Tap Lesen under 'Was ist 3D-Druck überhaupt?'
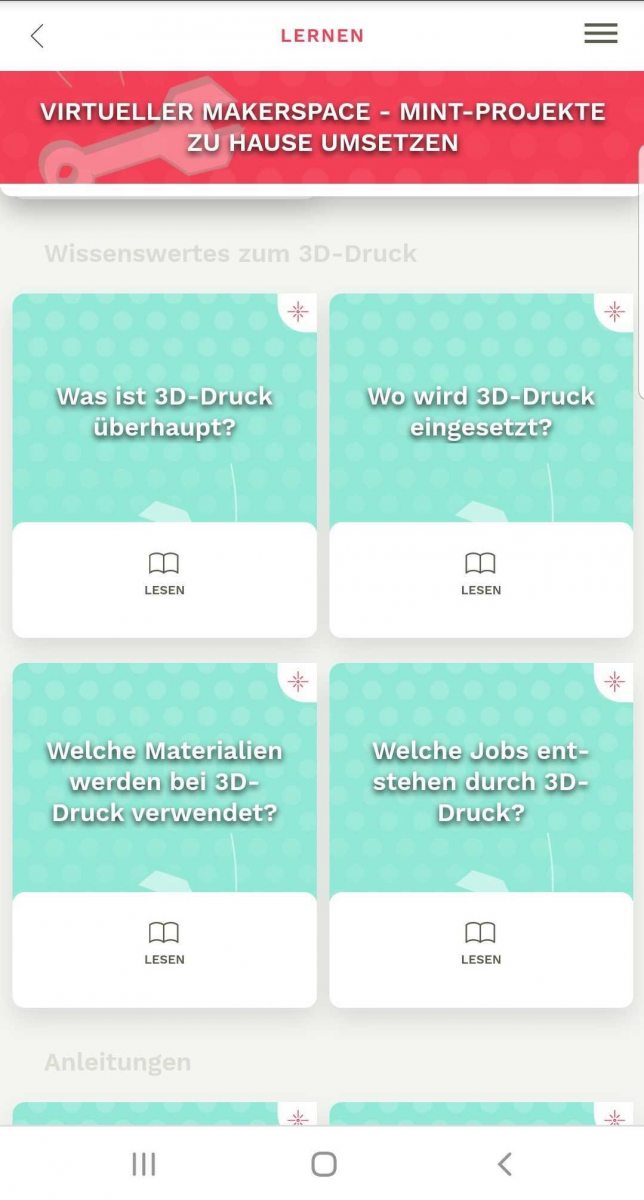Screen dimensions: 644x1200 (164, 575)
